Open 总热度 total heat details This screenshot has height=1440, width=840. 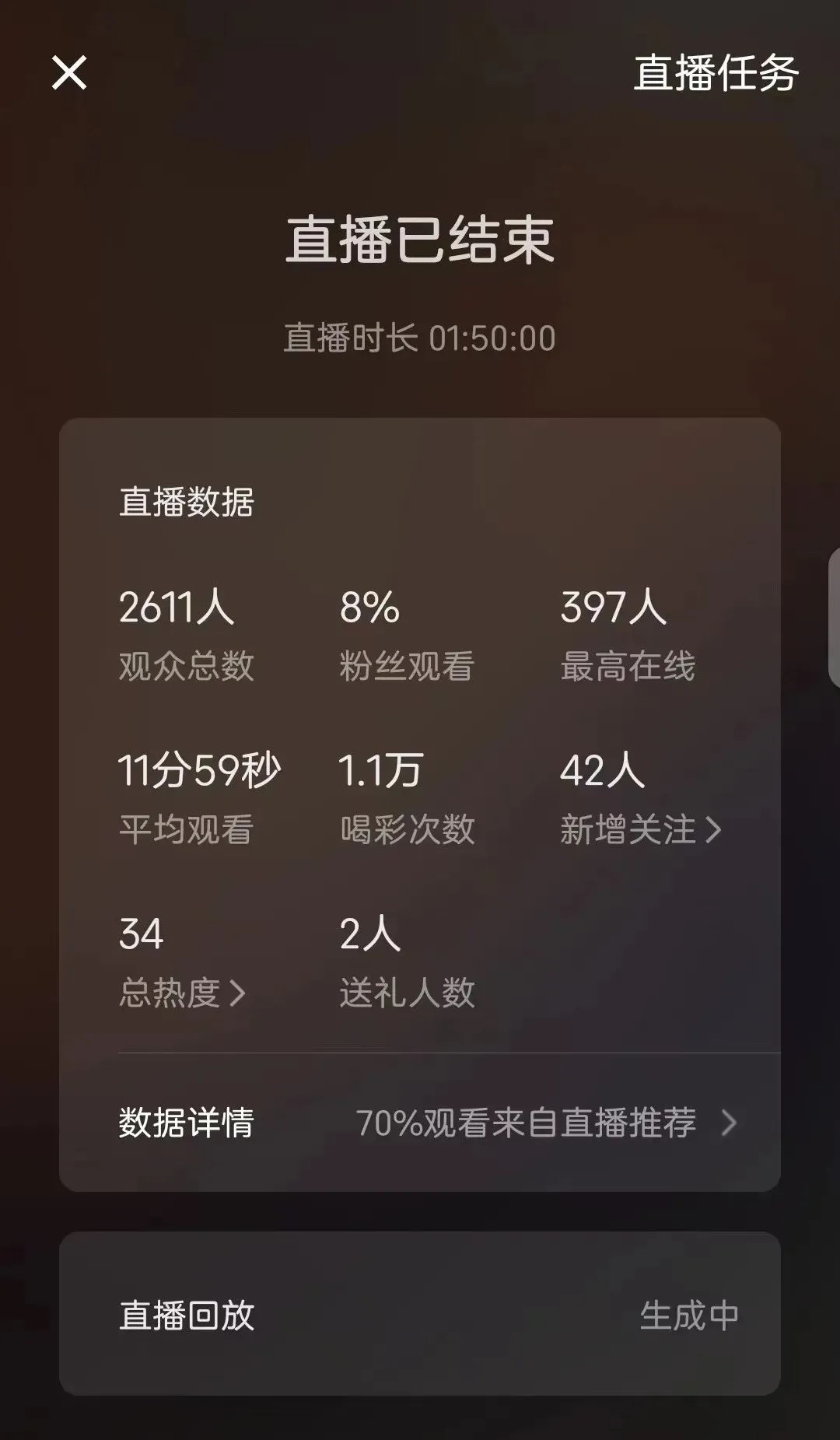(x=182, y=993)
